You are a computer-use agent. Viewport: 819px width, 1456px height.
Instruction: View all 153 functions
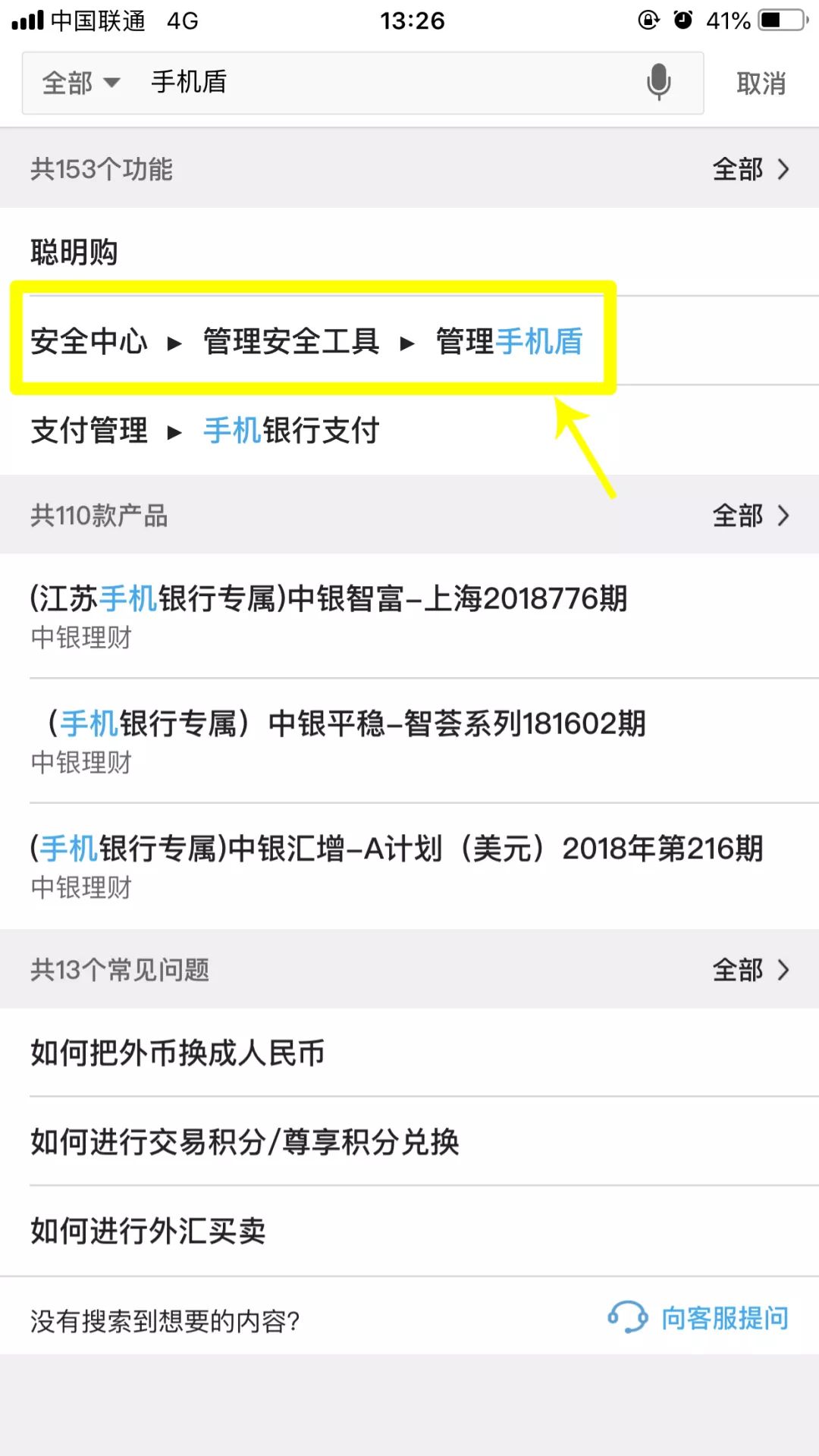(750, 169)
